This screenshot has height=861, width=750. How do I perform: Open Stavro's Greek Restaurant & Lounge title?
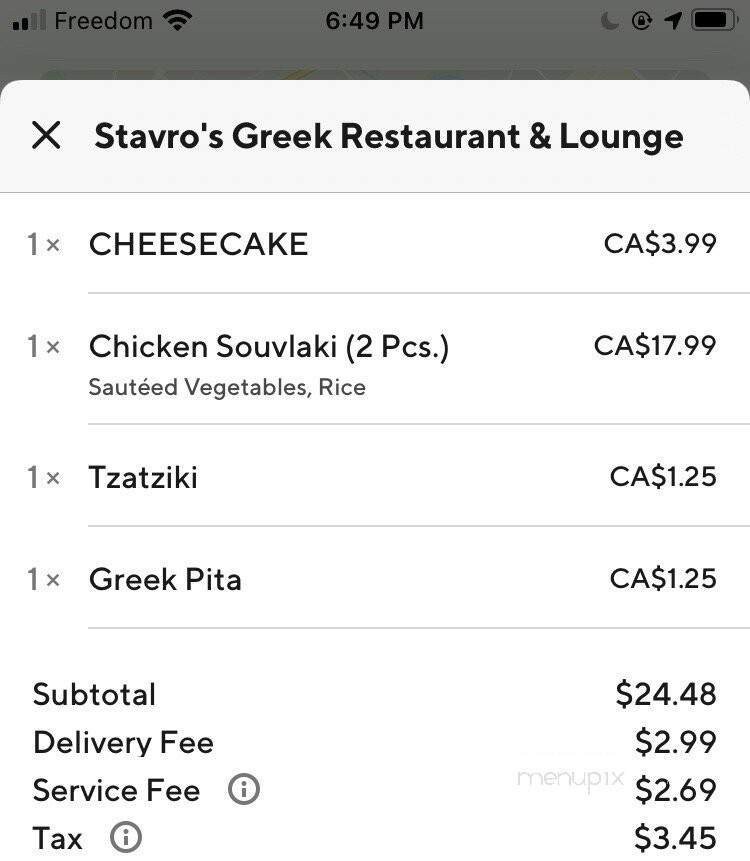click(x=389, y=135)
